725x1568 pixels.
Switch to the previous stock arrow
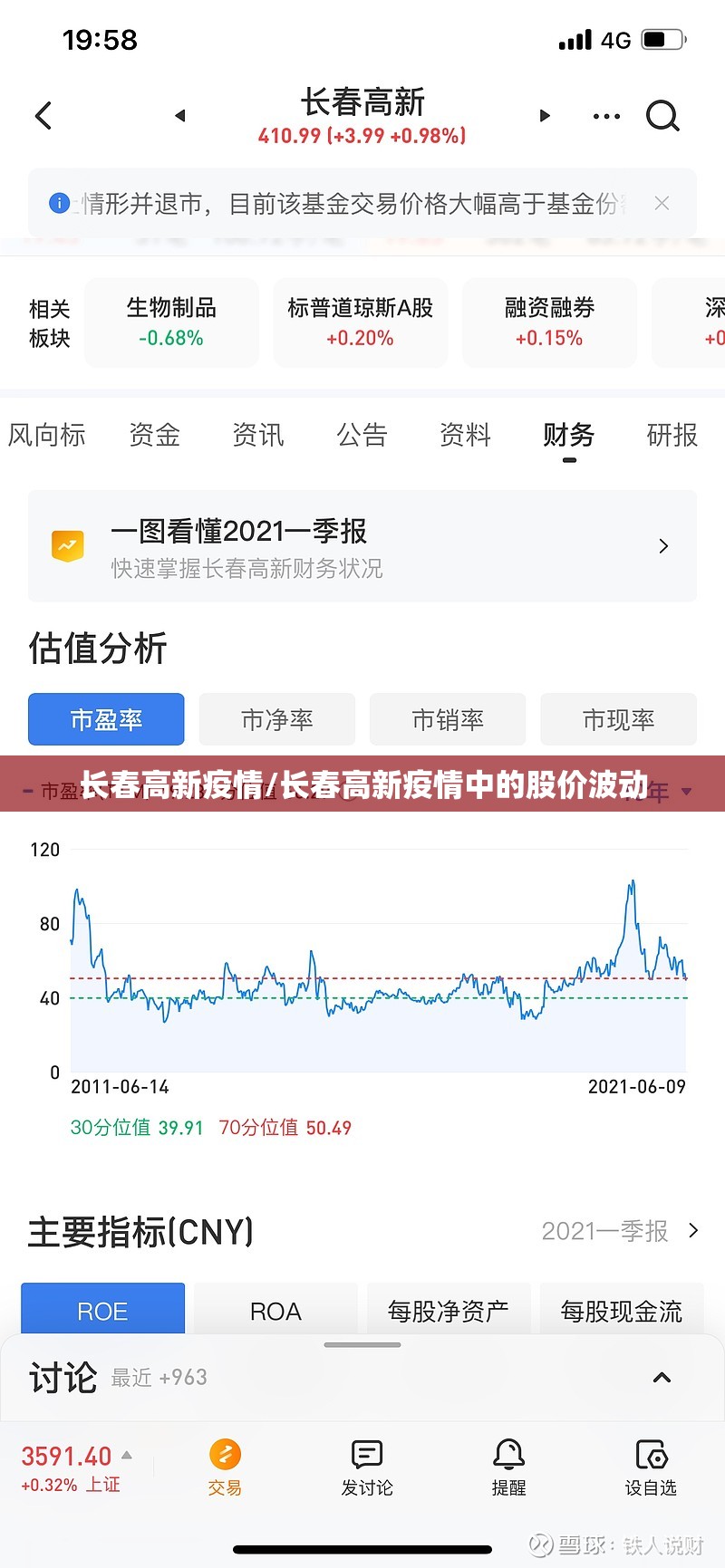[180, 116]
